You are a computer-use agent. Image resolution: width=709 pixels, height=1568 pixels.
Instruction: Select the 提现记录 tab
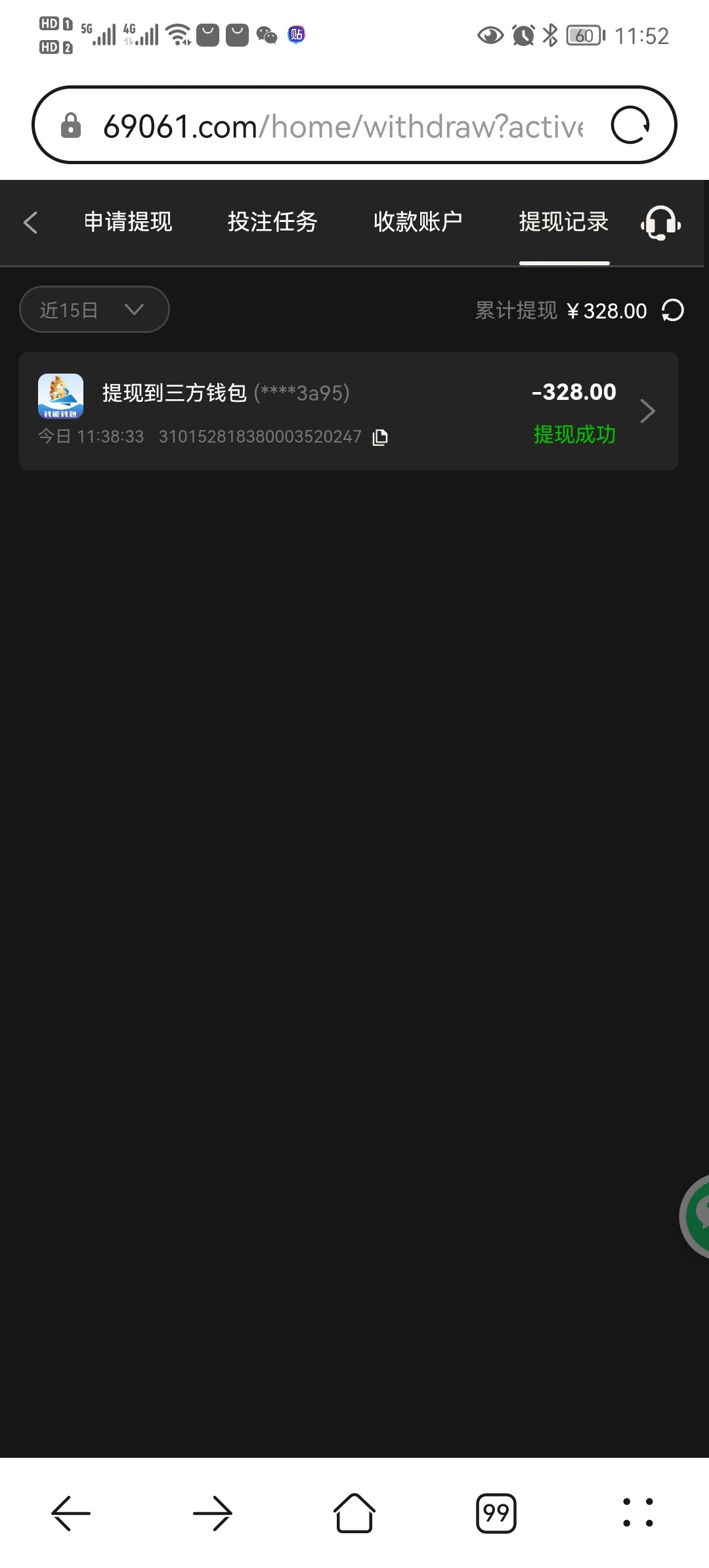563,222
